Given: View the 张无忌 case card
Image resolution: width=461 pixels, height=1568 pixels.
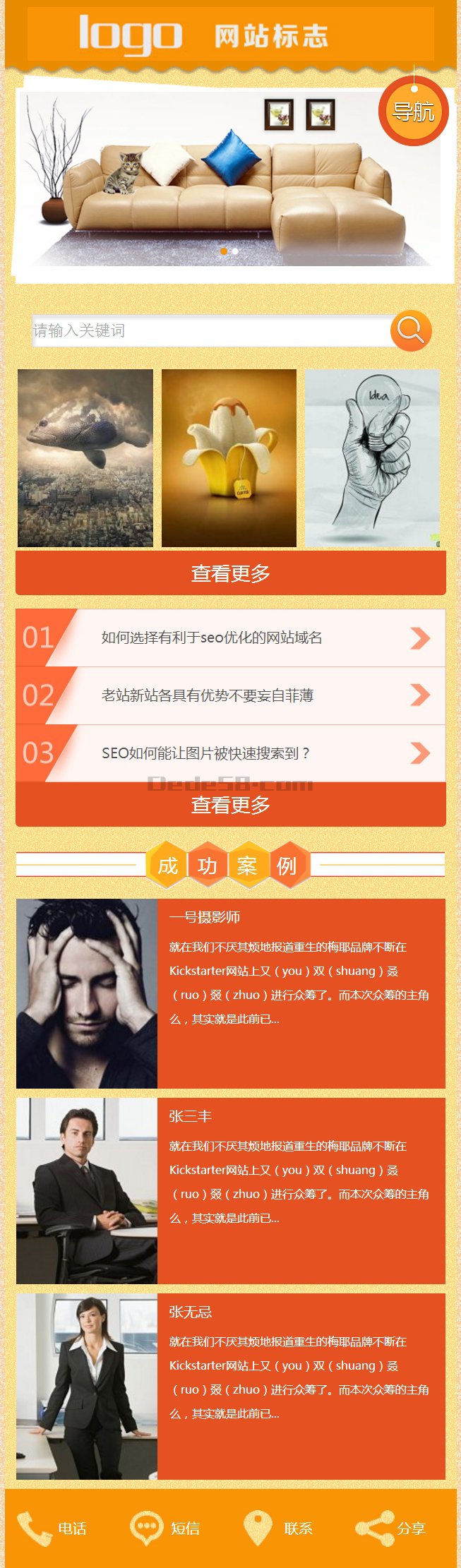Looking at the screenshot, I should 230,1386.
